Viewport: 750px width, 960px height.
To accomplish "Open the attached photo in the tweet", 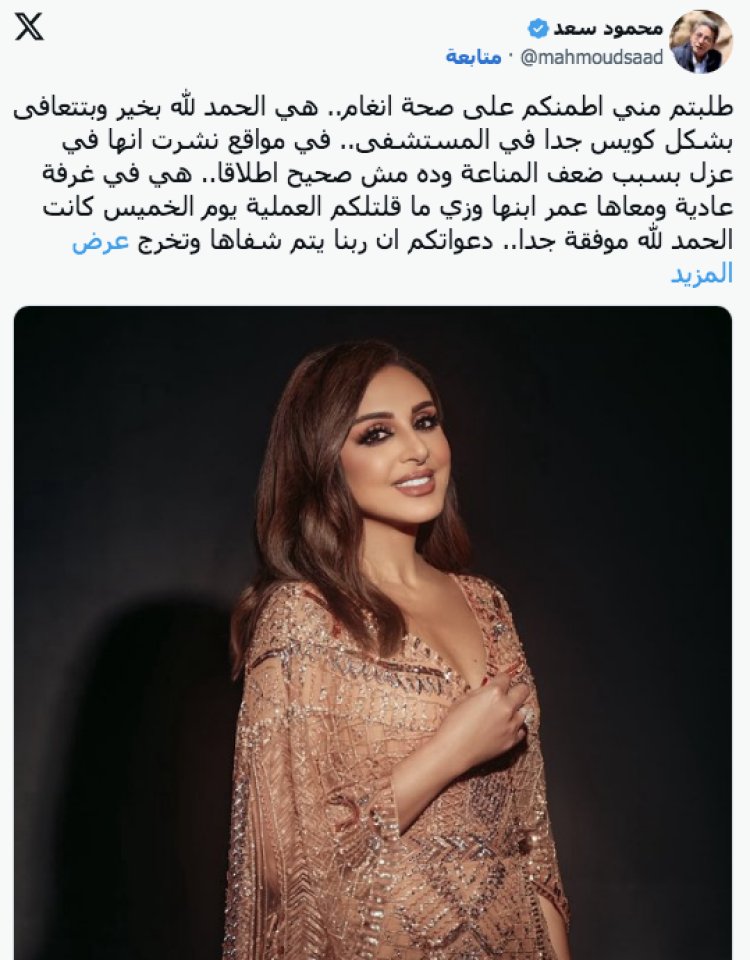I will (373, 630).
